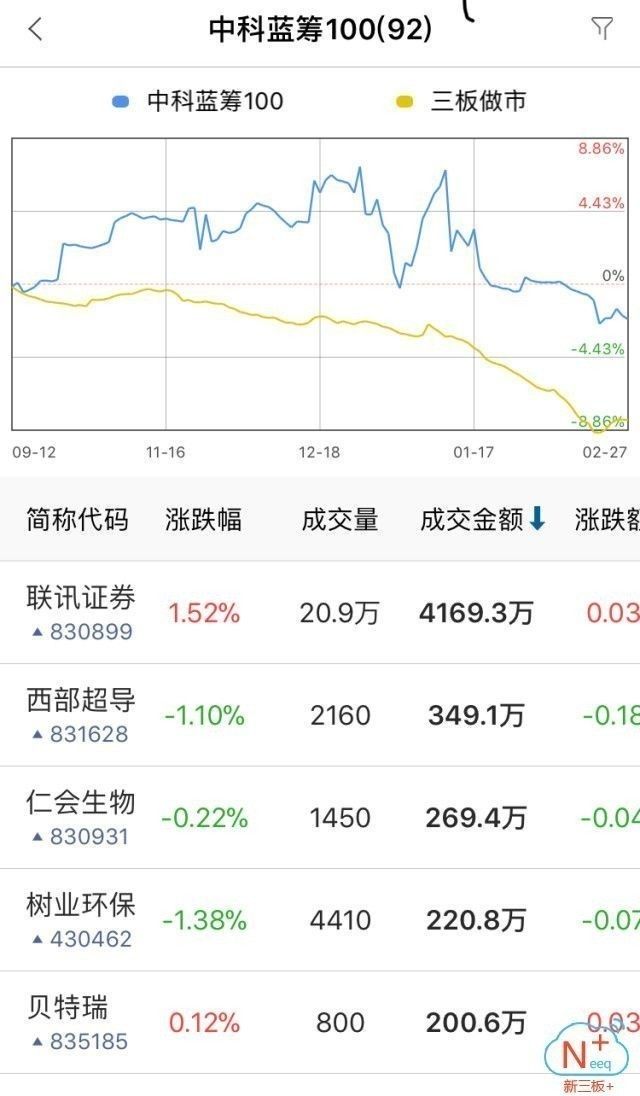
Task: Go back using the top-left arrow
Action: tap(36, 29)
